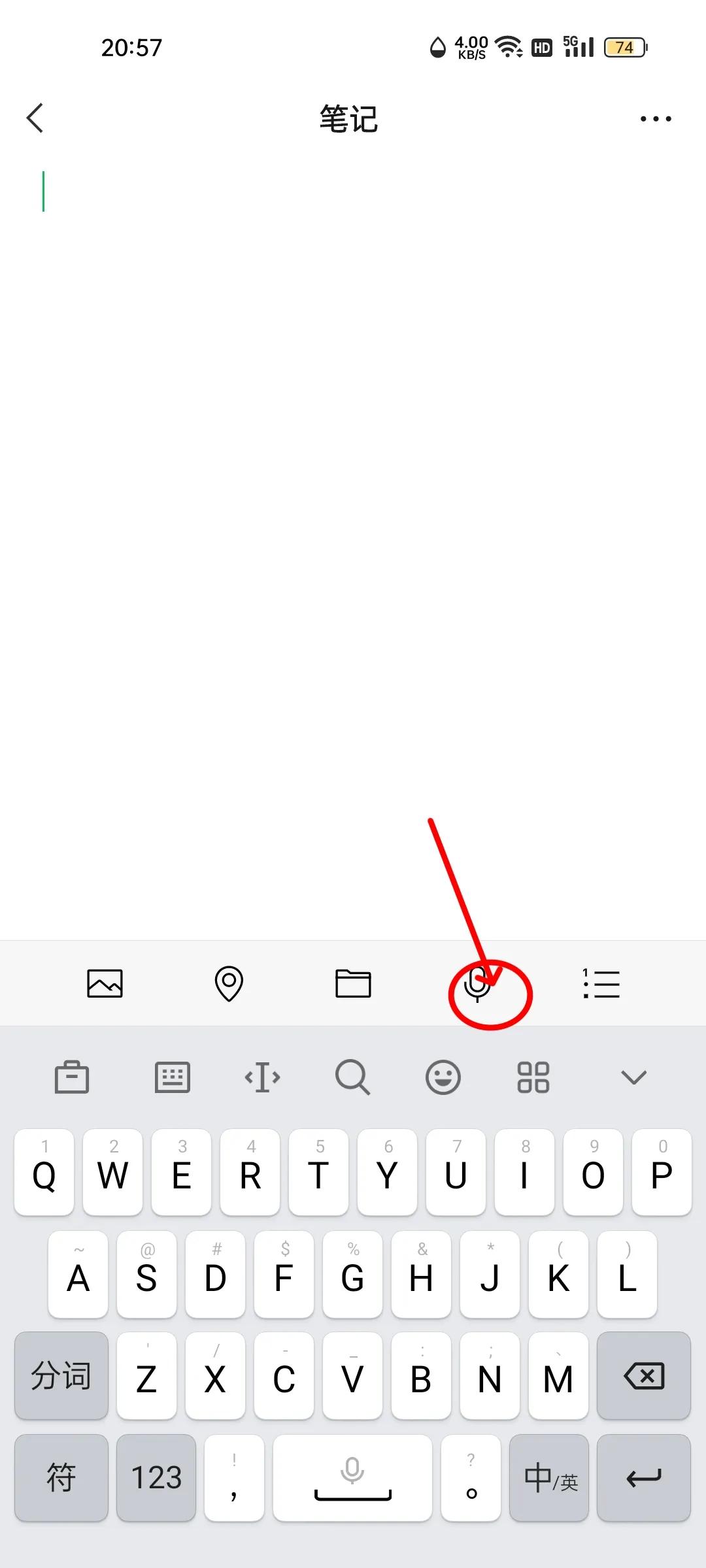706x1568 pixels.
Task: Open the three-dot more options menu
Action: 655,119
